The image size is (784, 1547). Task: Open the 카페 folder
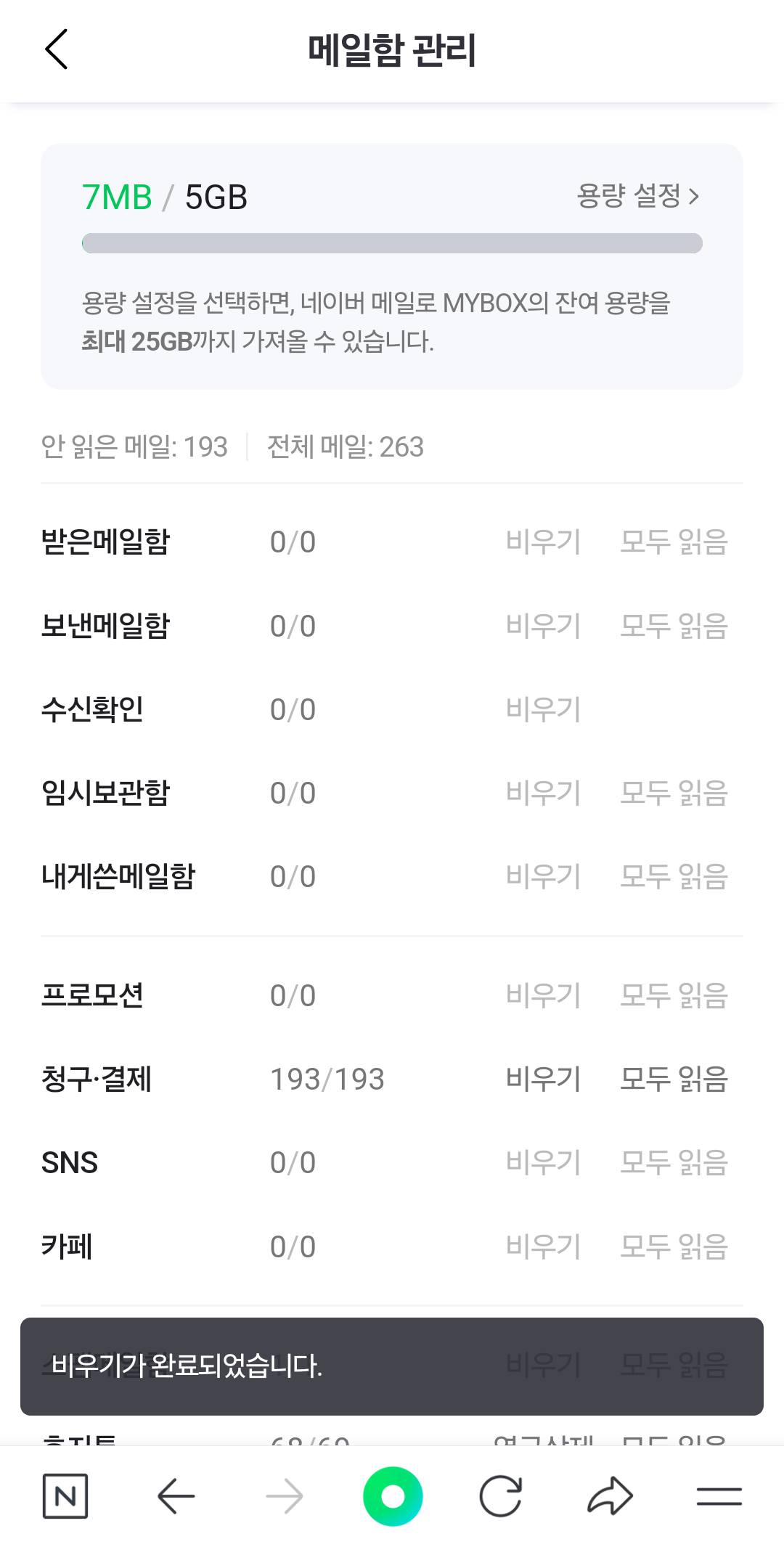[x=67, y=1246]
